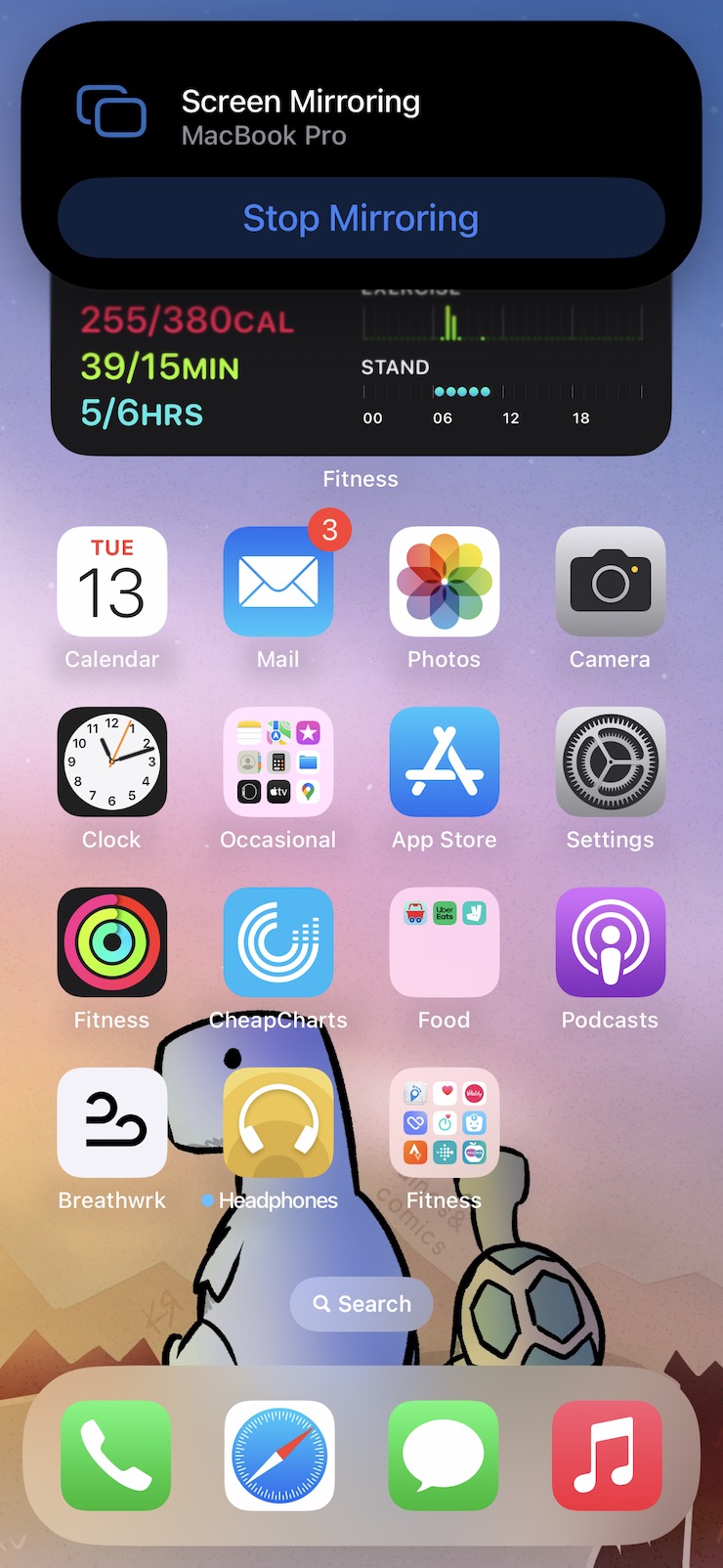Viewport: 723px width, 1568px height.
Task: Open the Fitness rings app
Action: pos(112,942)
